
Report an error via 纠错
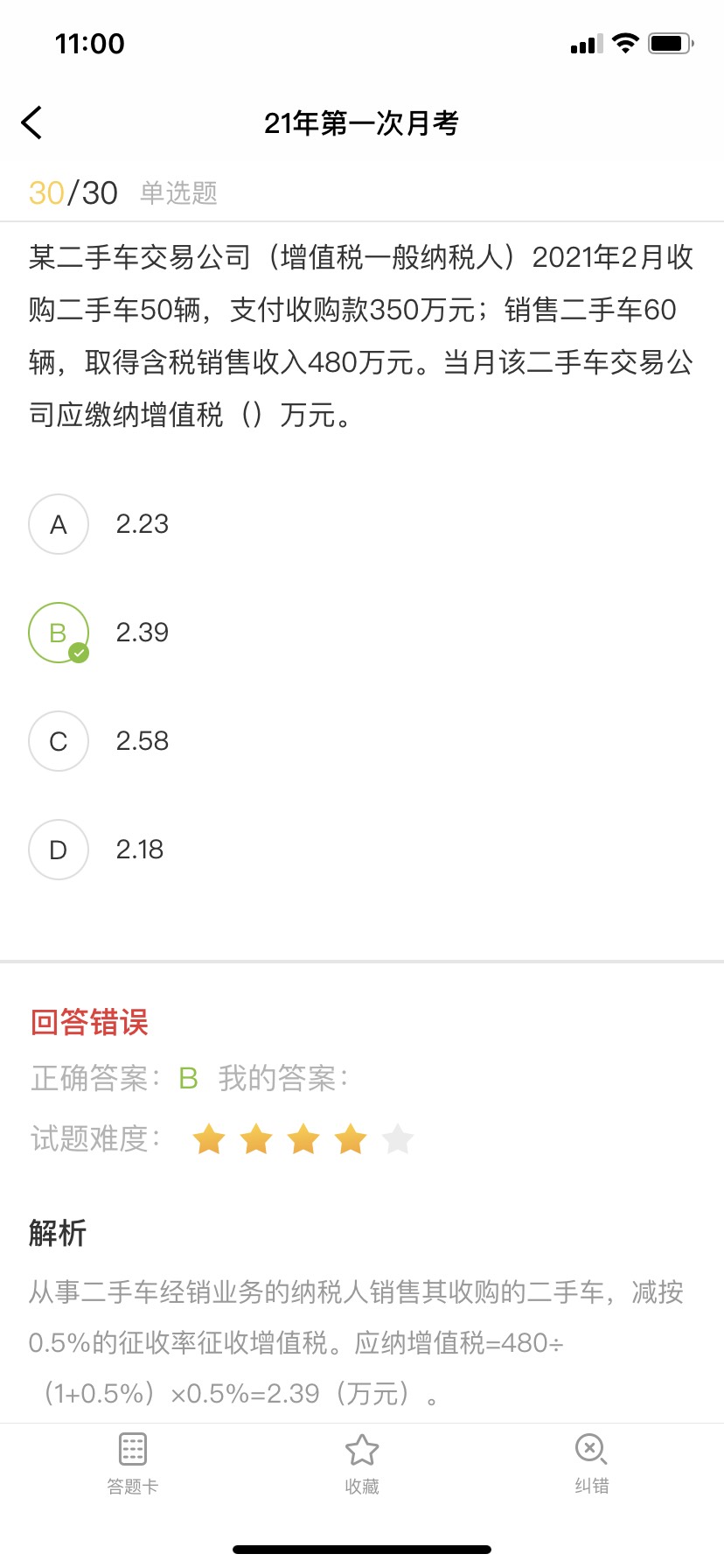click(591, 1463)
